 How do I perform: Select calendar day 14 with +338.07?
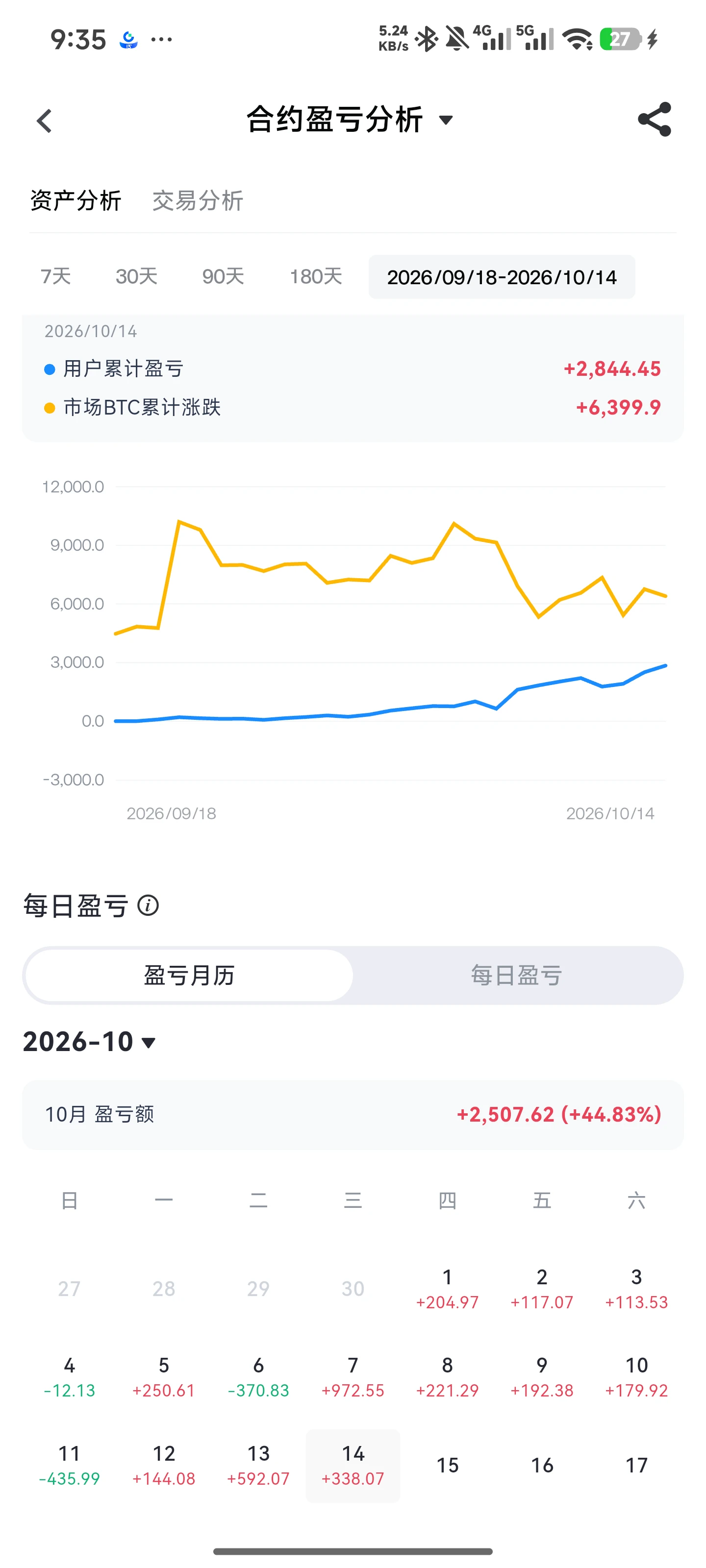(353, 1466)
